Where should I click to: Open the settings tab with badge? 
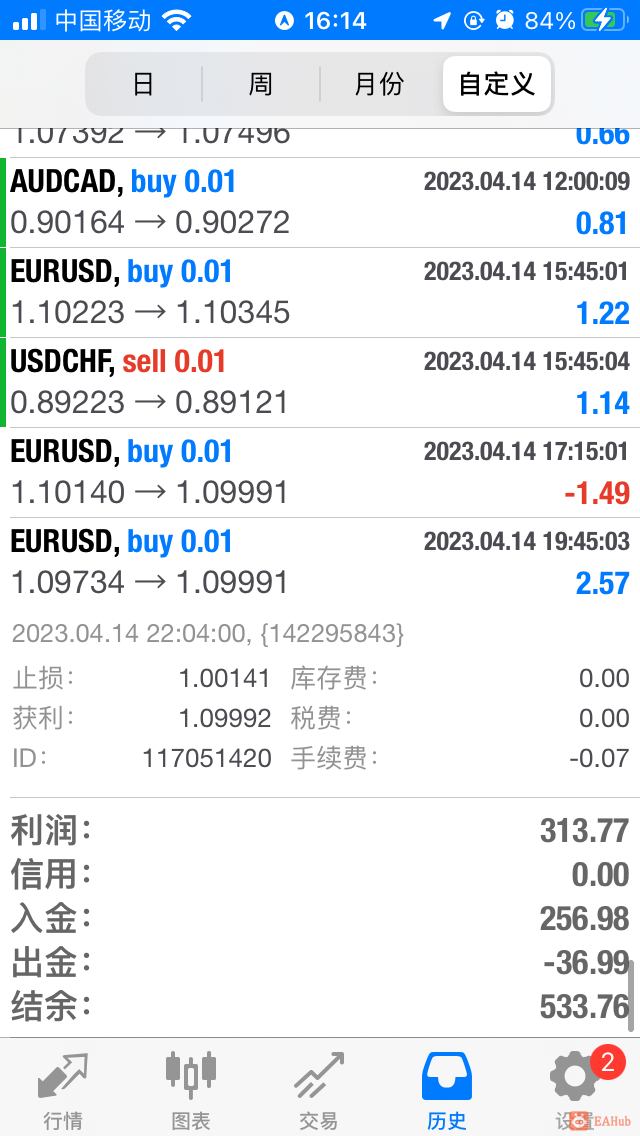point(574,1090)
